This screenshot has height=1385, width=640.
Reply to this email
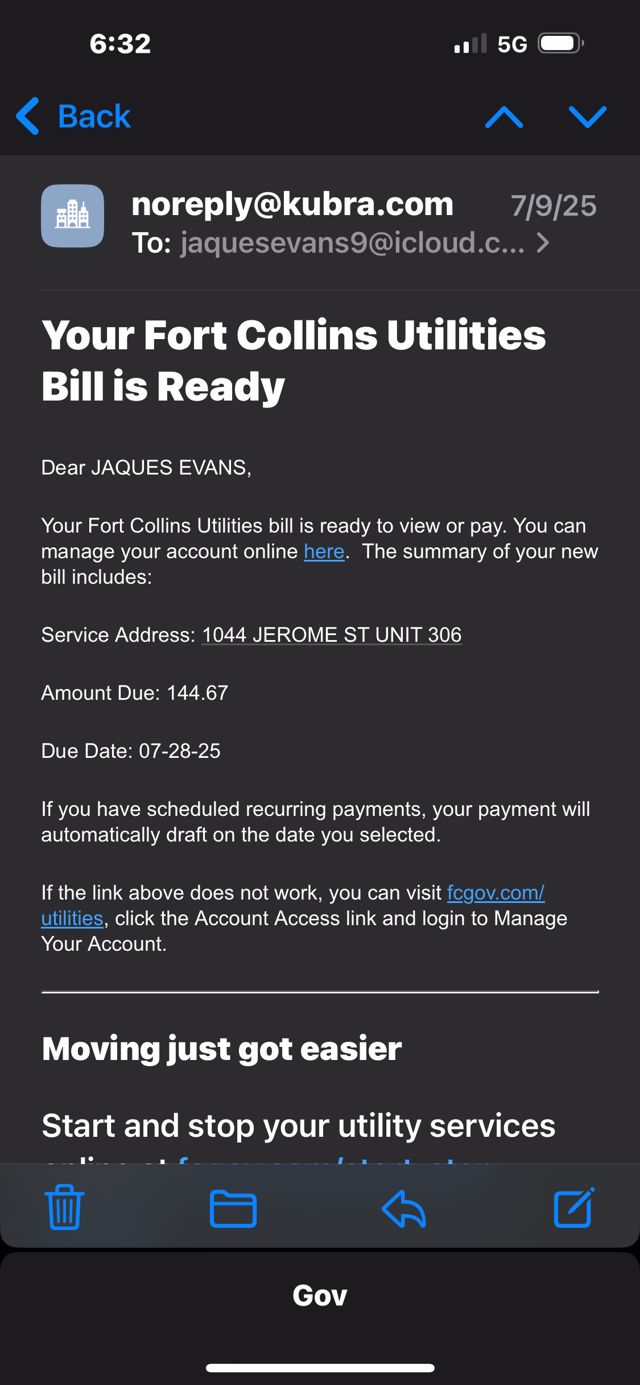pos(404,1208)
